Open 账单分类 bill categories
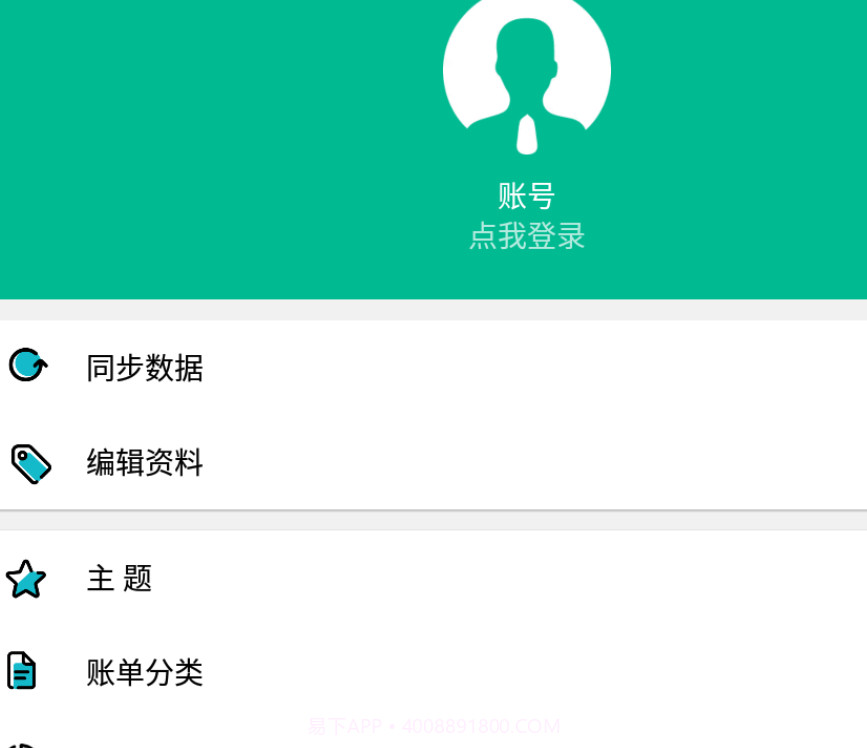Viewport: 867px width, 748px height. [145, 672]
